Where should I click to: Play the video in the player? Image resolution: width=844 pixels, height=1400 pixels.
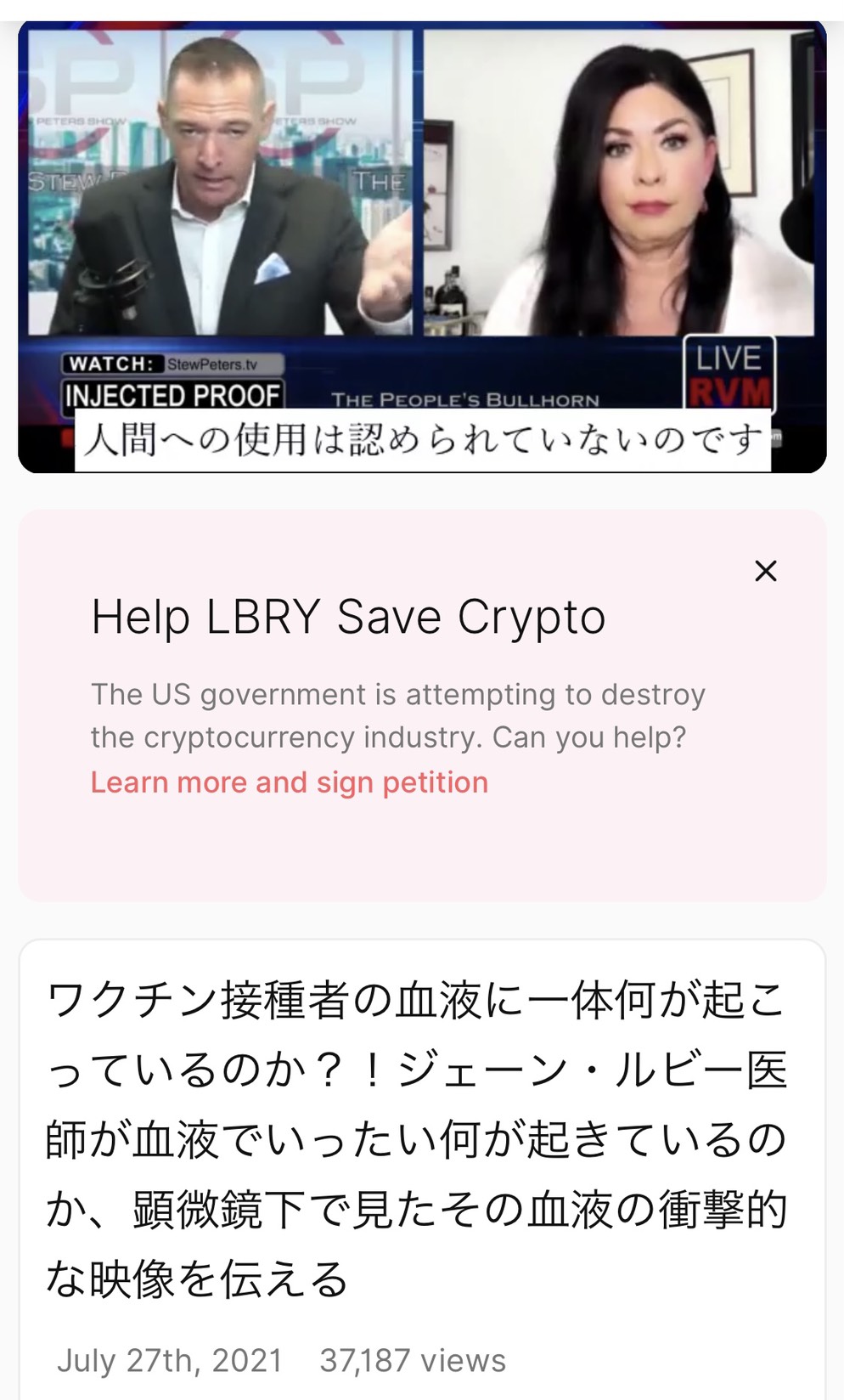pos(422,247)
